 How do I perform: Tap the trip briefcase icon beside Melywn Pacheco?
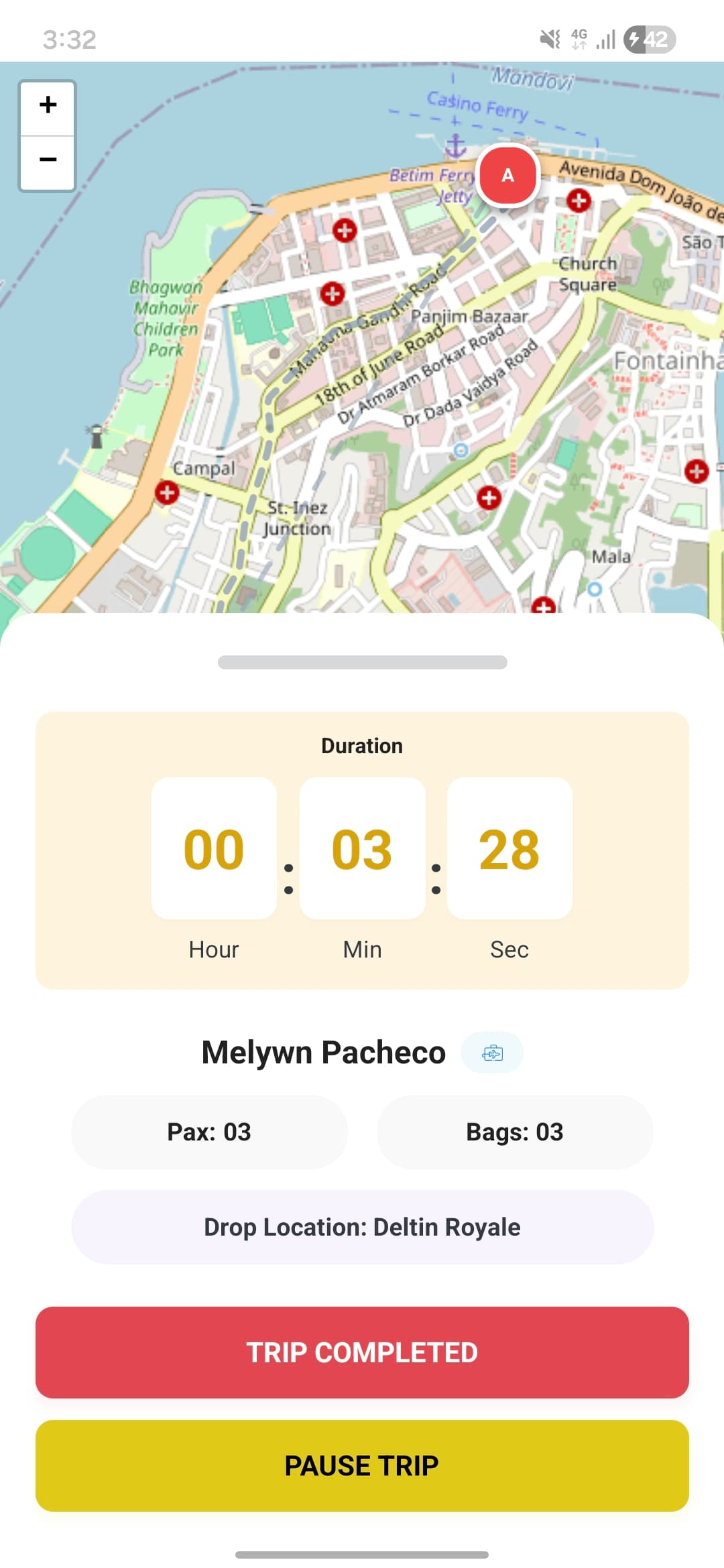coord(493,1052)
